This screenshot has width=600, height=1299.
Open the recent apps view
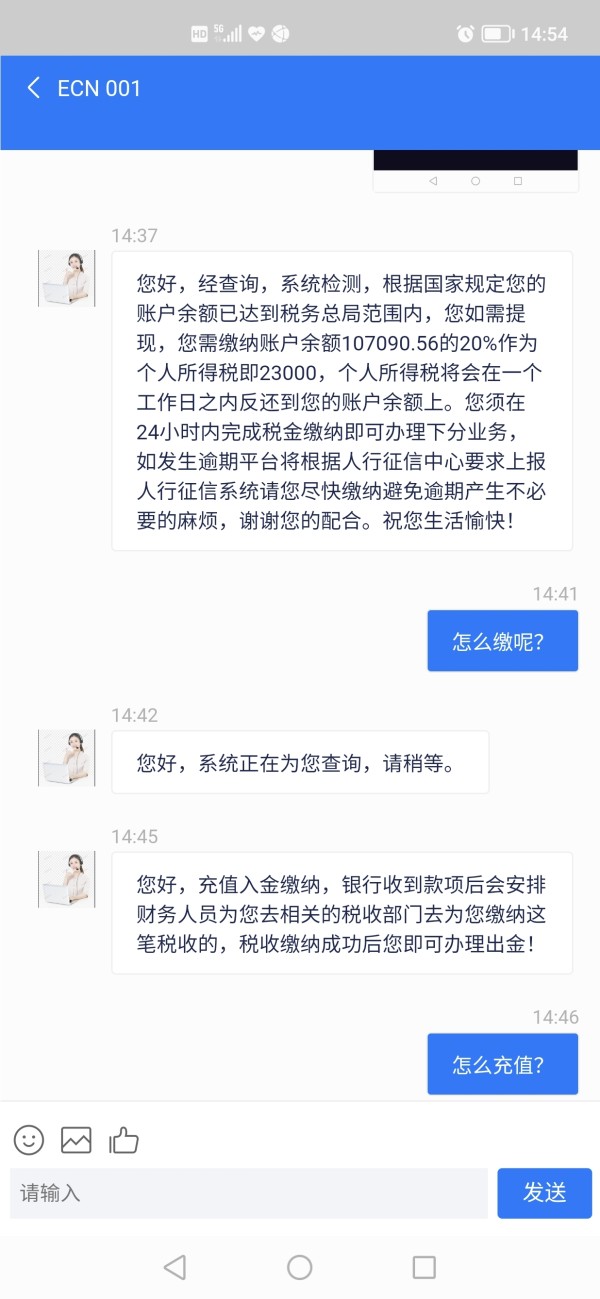424,1267
